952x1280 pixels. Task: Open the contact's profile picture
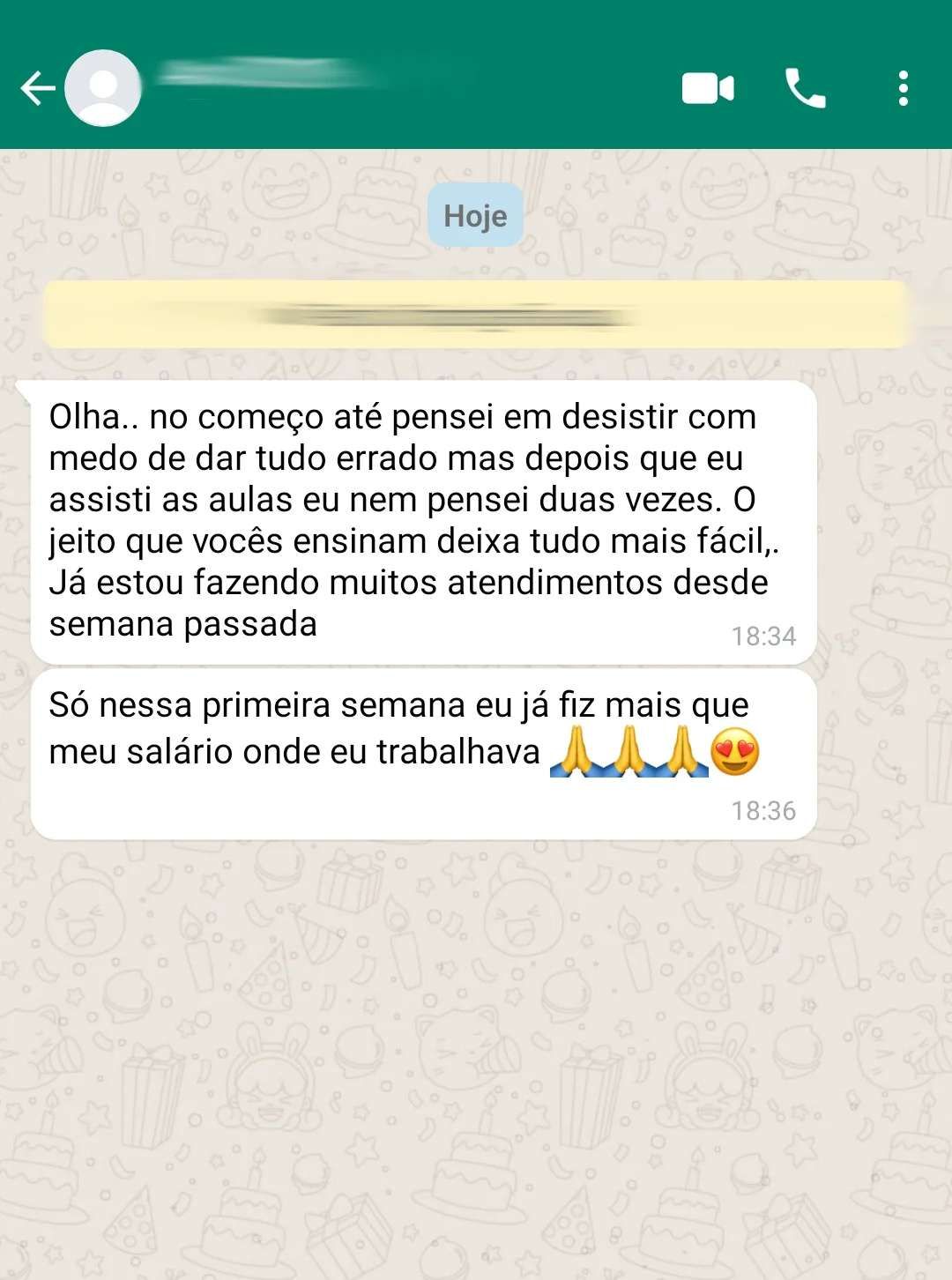click(103, 88)
